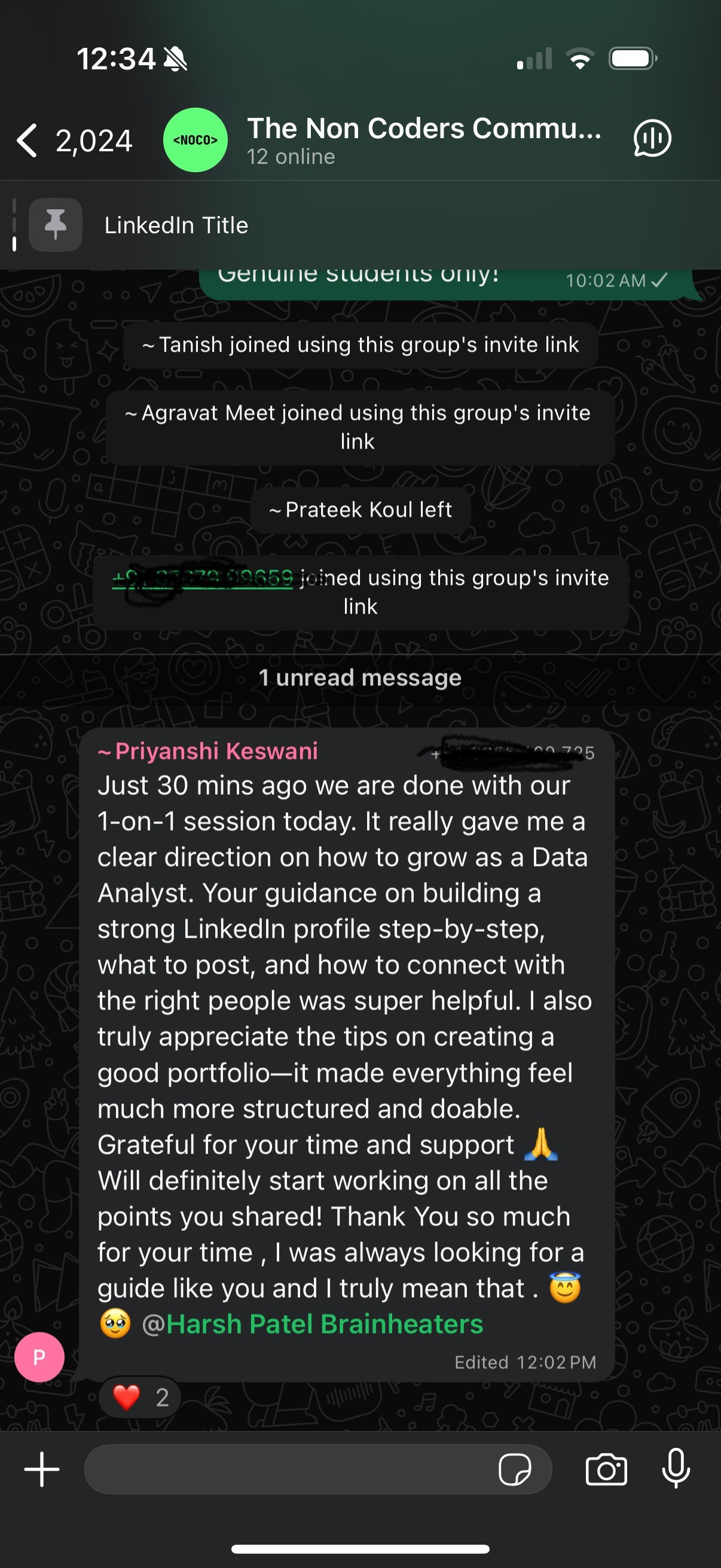Open the camera to send a photo
This screenshot has height=1568, width=721.
[x=606, y=1470]
